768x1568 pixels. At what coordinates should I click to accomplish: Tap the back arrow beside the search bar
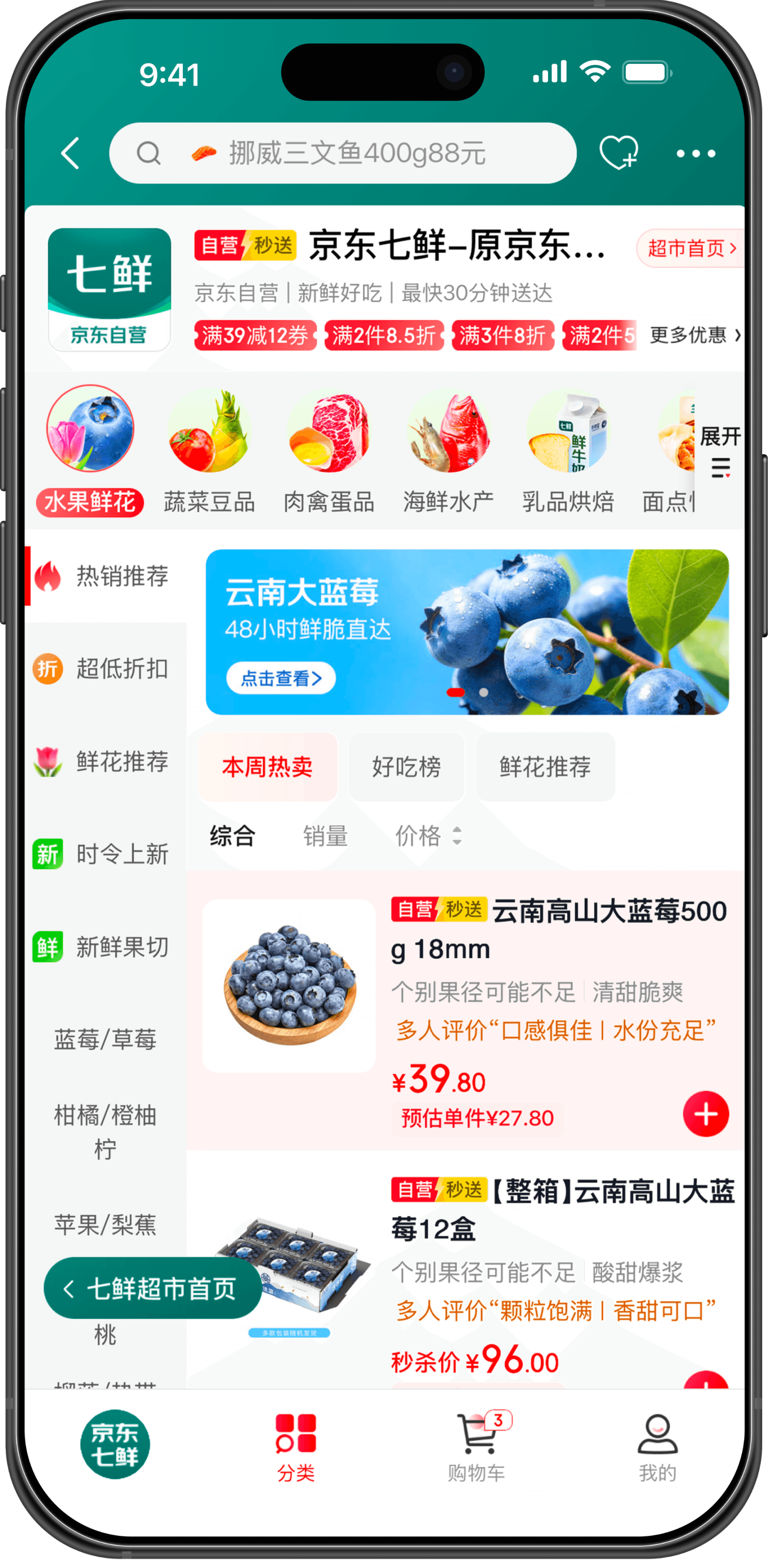[70, 153]
